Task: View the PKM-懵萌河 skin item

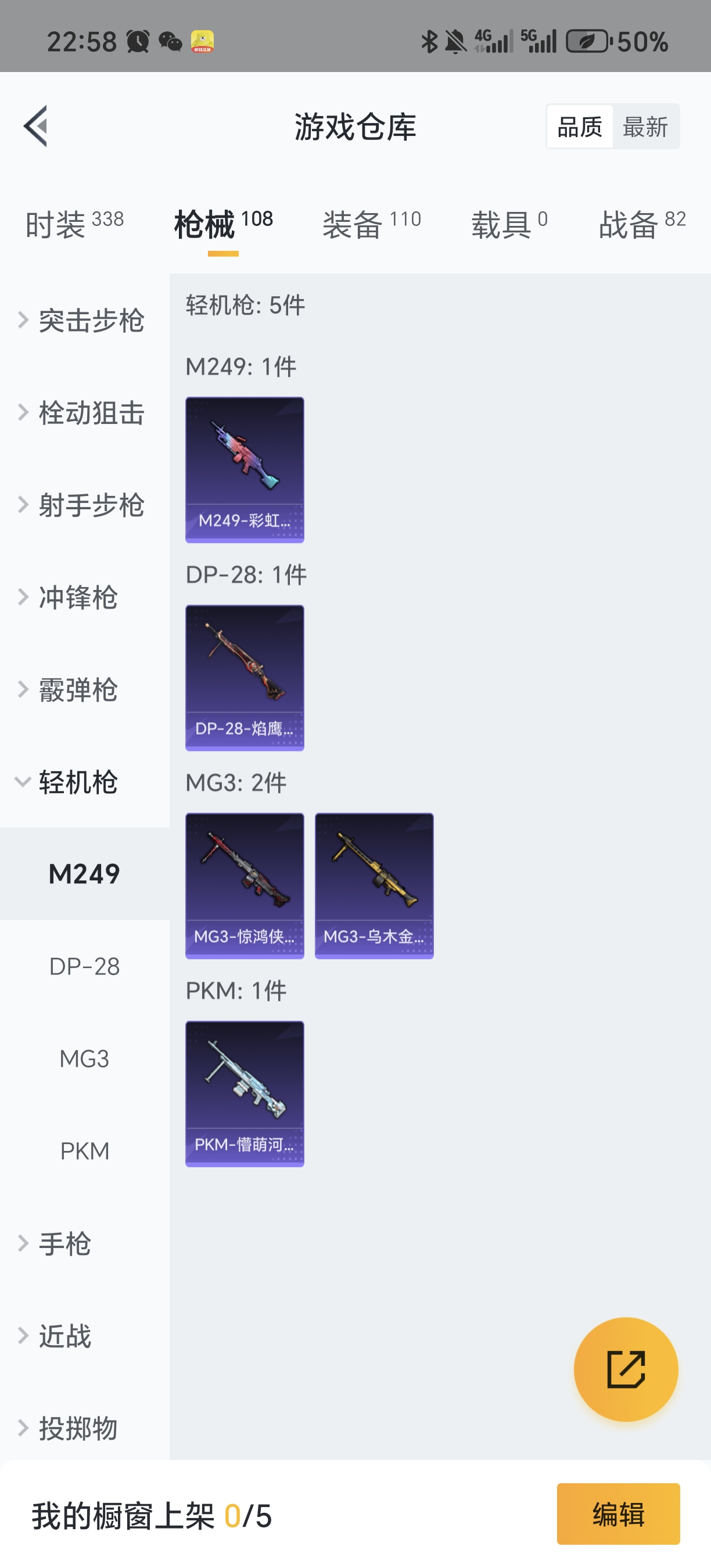Action: click(245, 1094)
